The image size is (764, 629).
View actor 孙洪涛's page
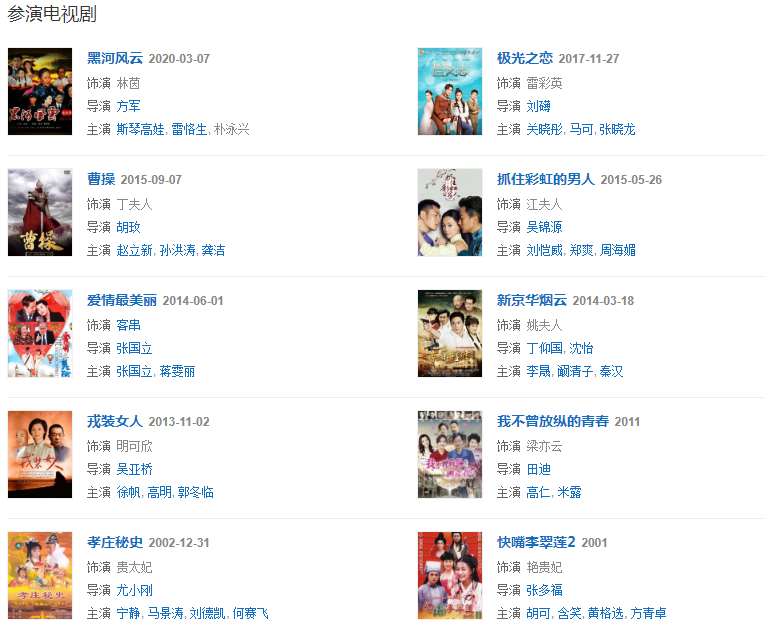(x=177, y=251)
